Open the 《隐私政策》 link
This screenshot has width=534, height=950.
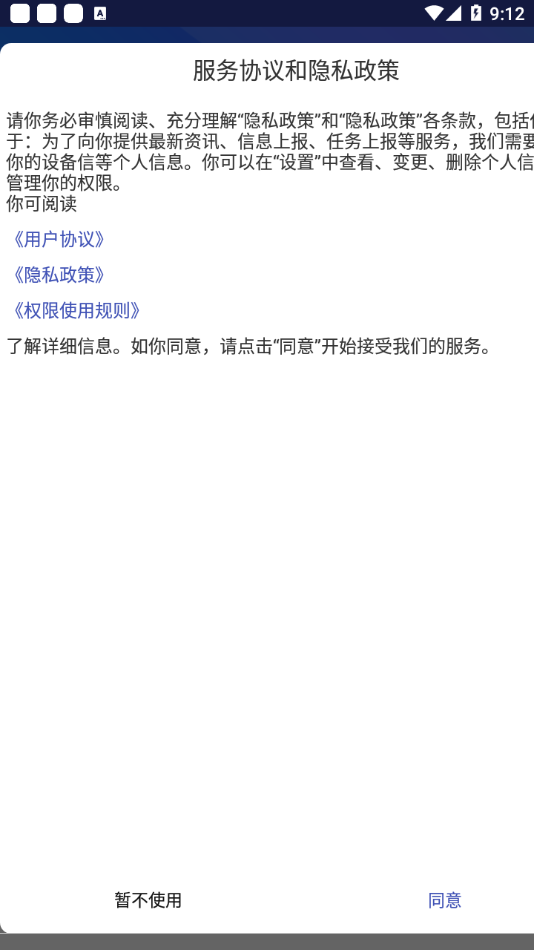point(59,275)
